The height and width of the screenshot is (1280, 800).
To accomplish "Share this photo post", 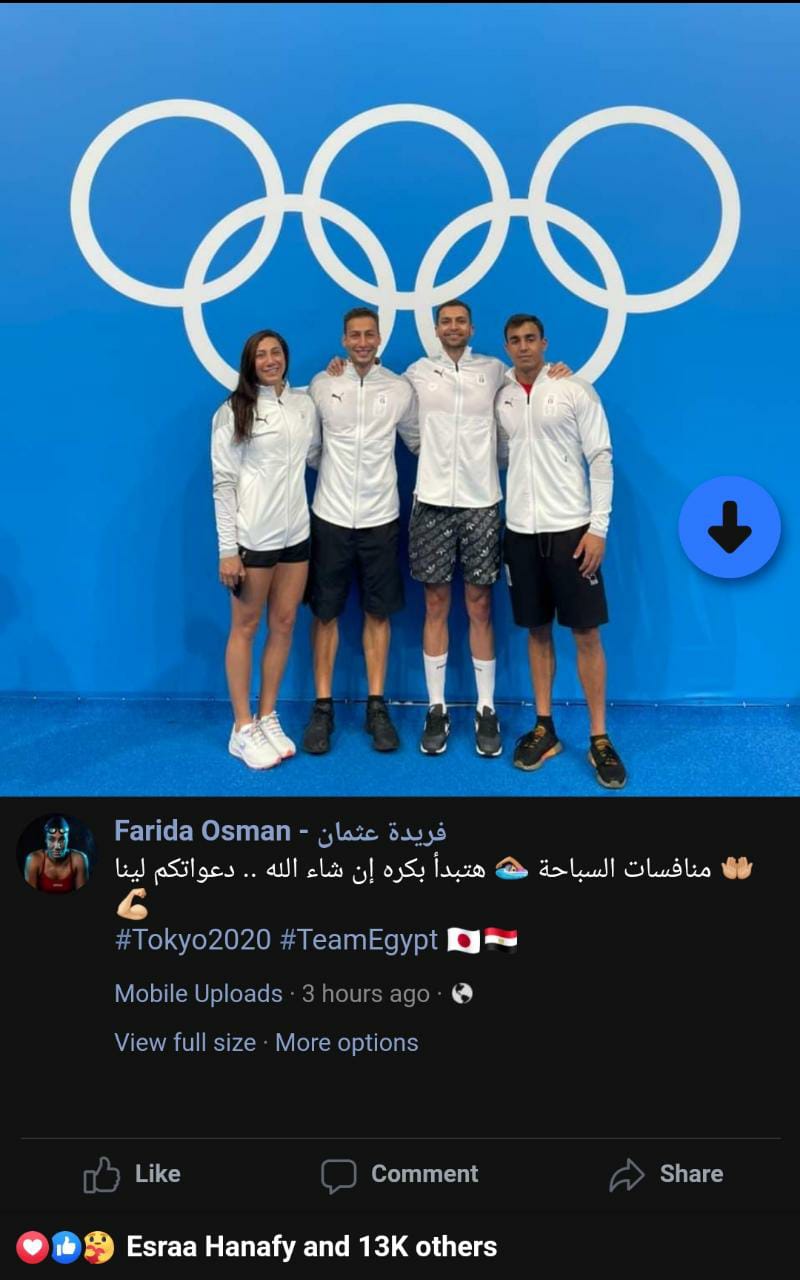I will point(666,1174).
